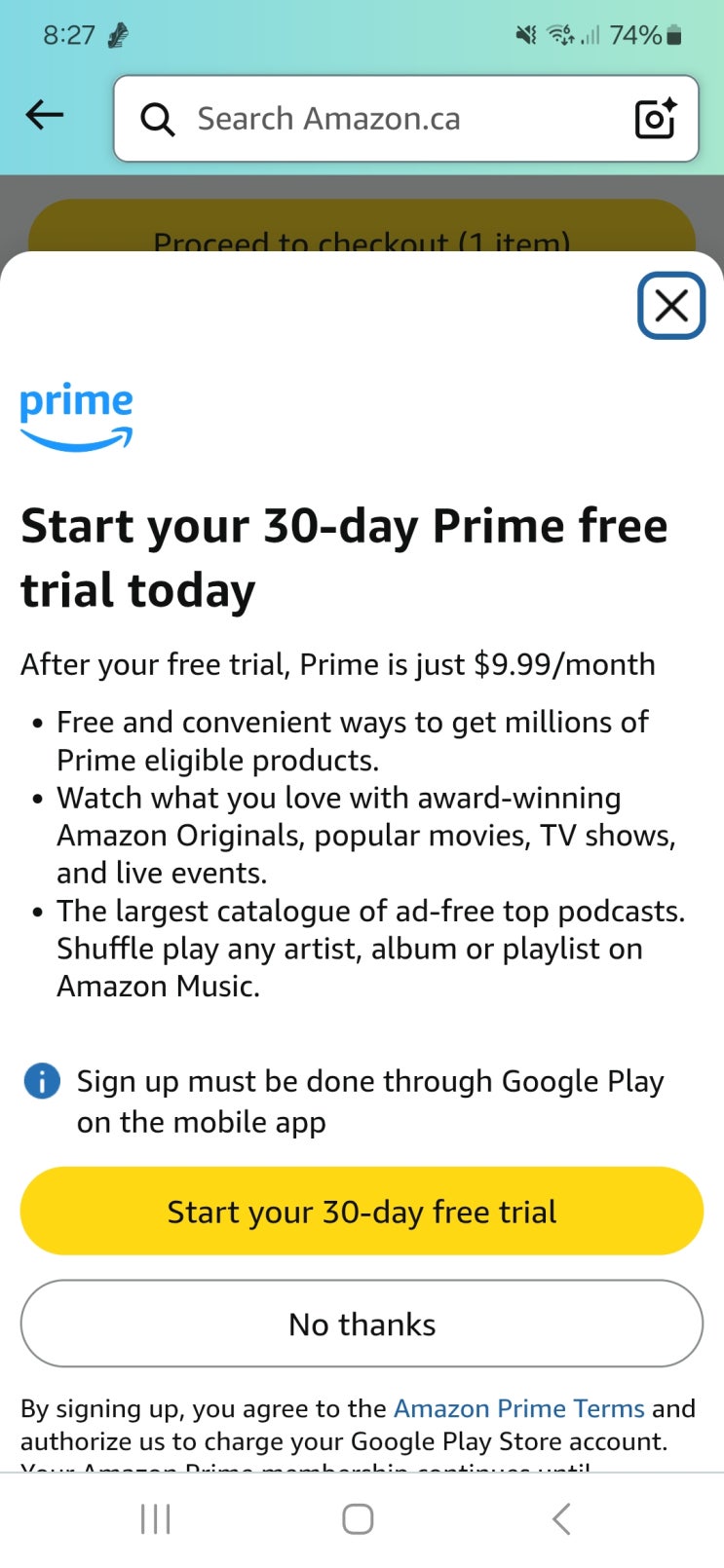Go to the phone's home screen
Viewport: 724px width, 1568px height.
(x=358, y=1518)
